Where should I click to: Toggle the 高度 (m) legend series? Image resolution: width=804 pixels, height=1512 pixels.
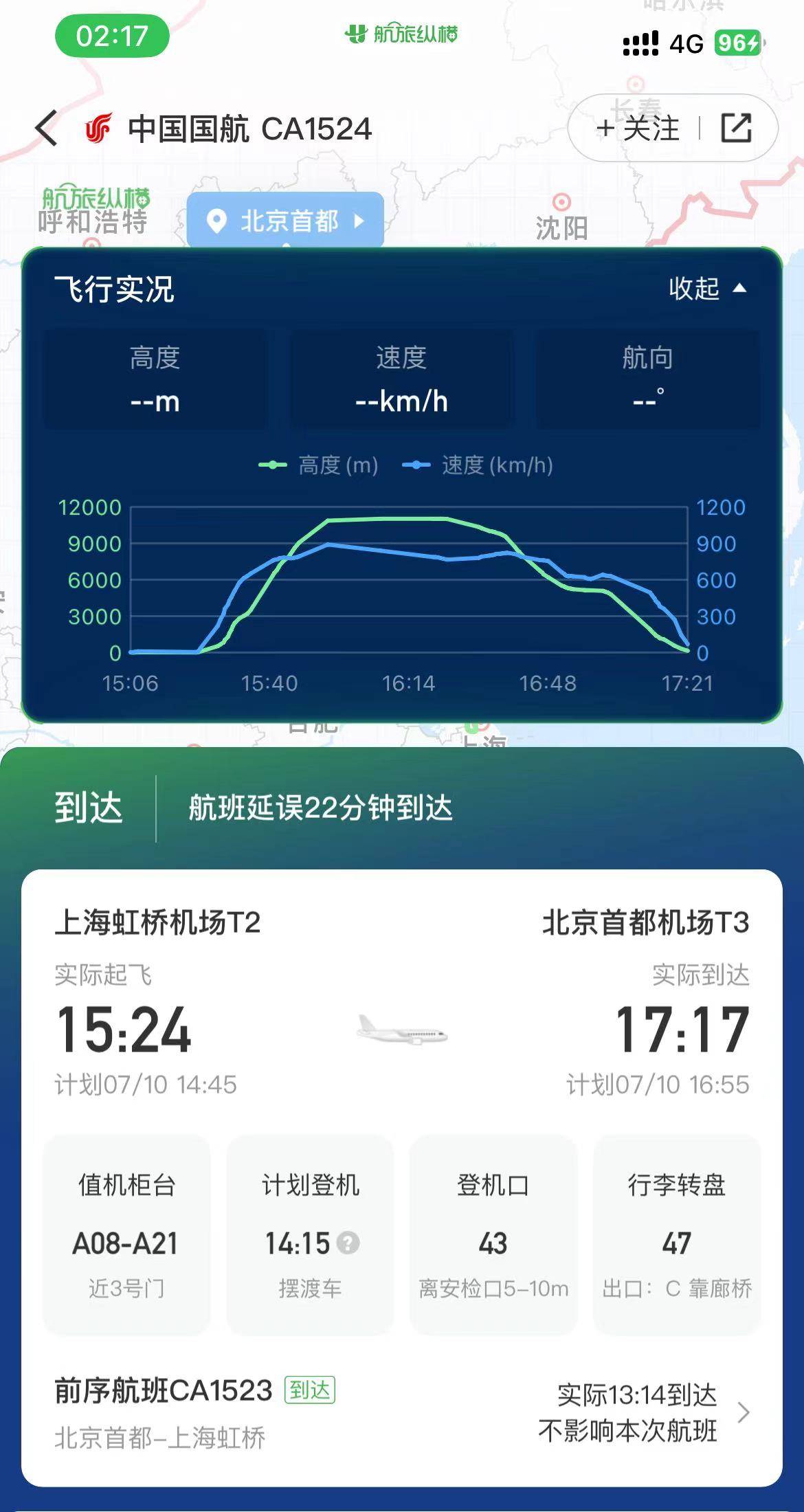[x=319, y=465]
